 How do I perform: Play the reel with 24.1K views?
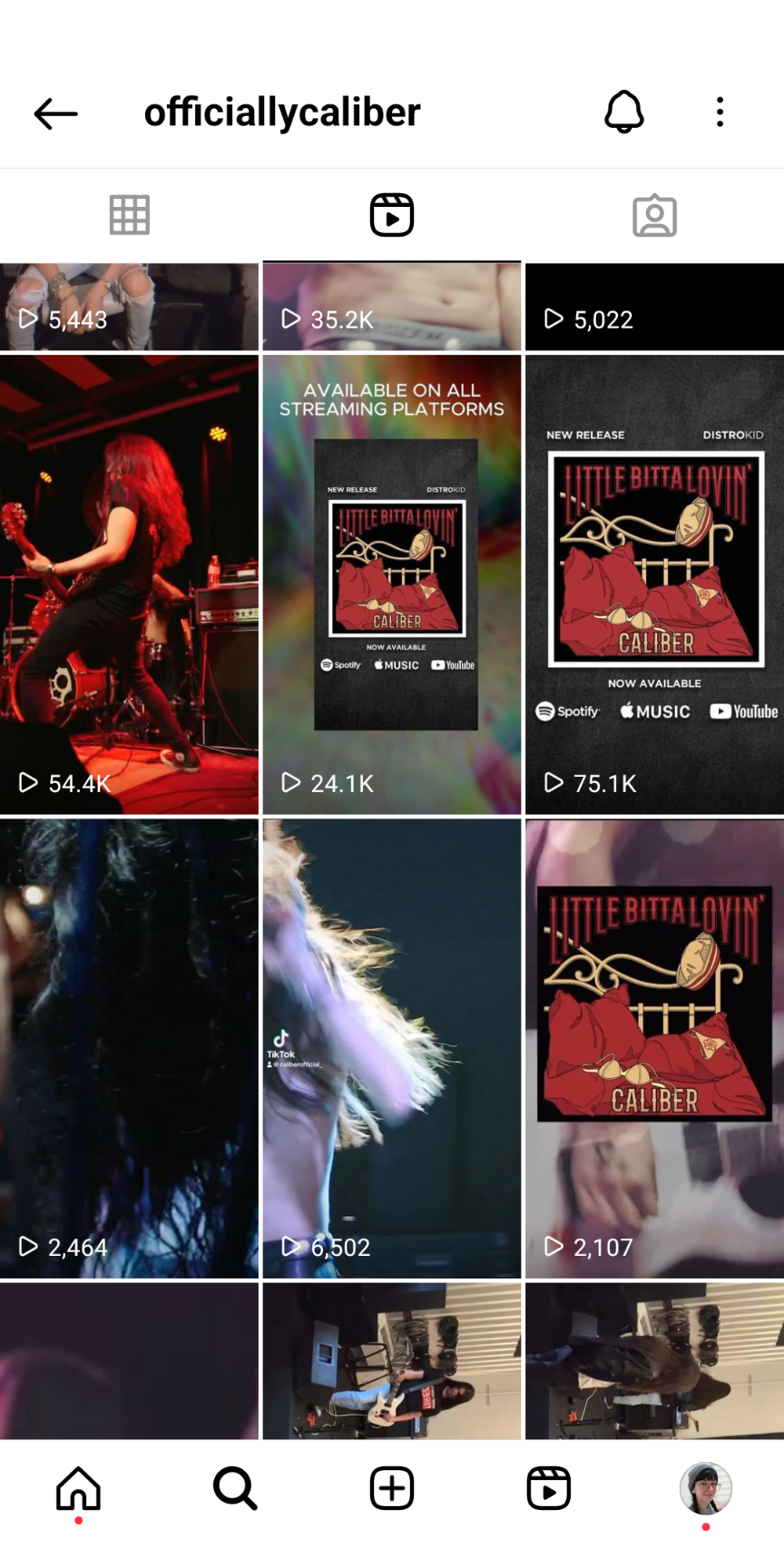pos(392,584)
